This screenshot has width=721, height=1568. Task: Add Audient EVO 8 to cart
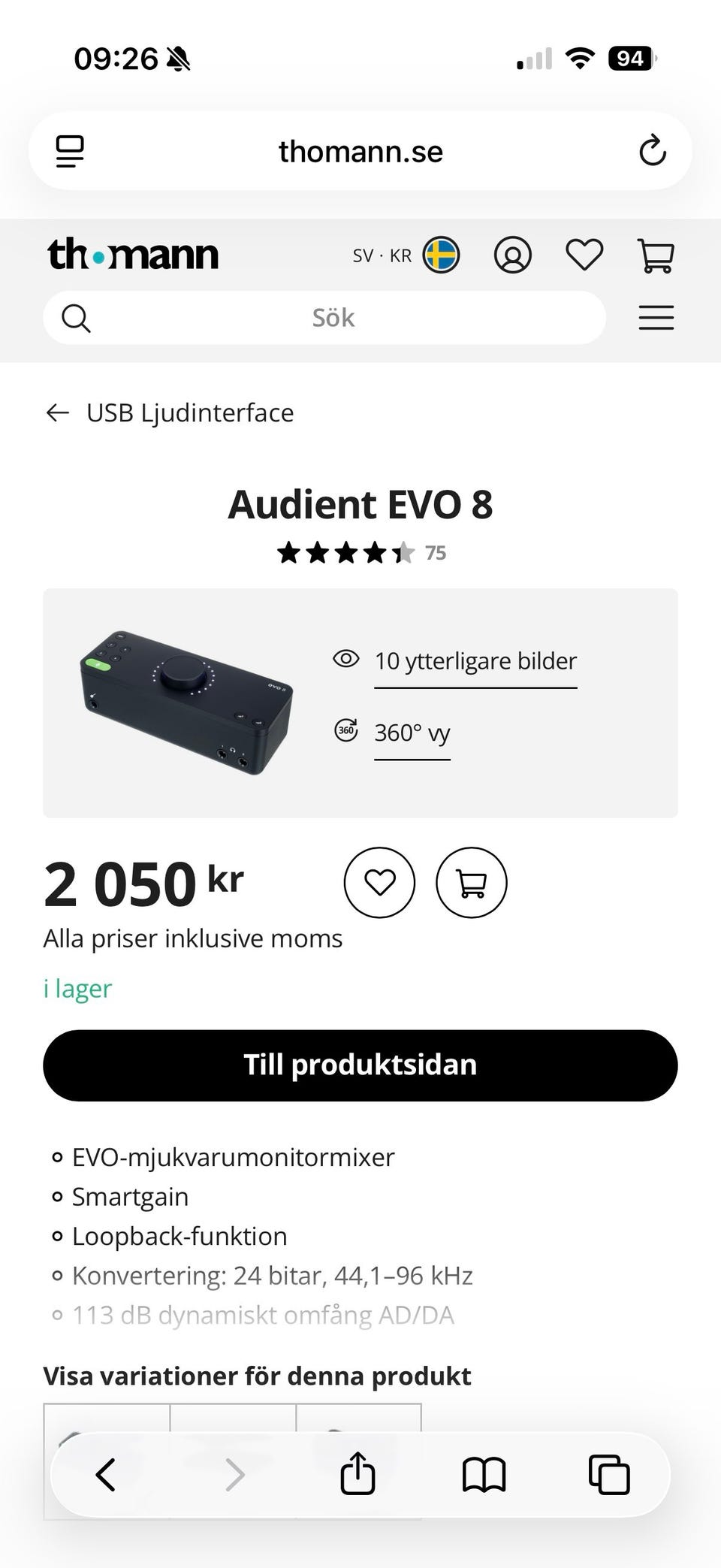point(472,882)
